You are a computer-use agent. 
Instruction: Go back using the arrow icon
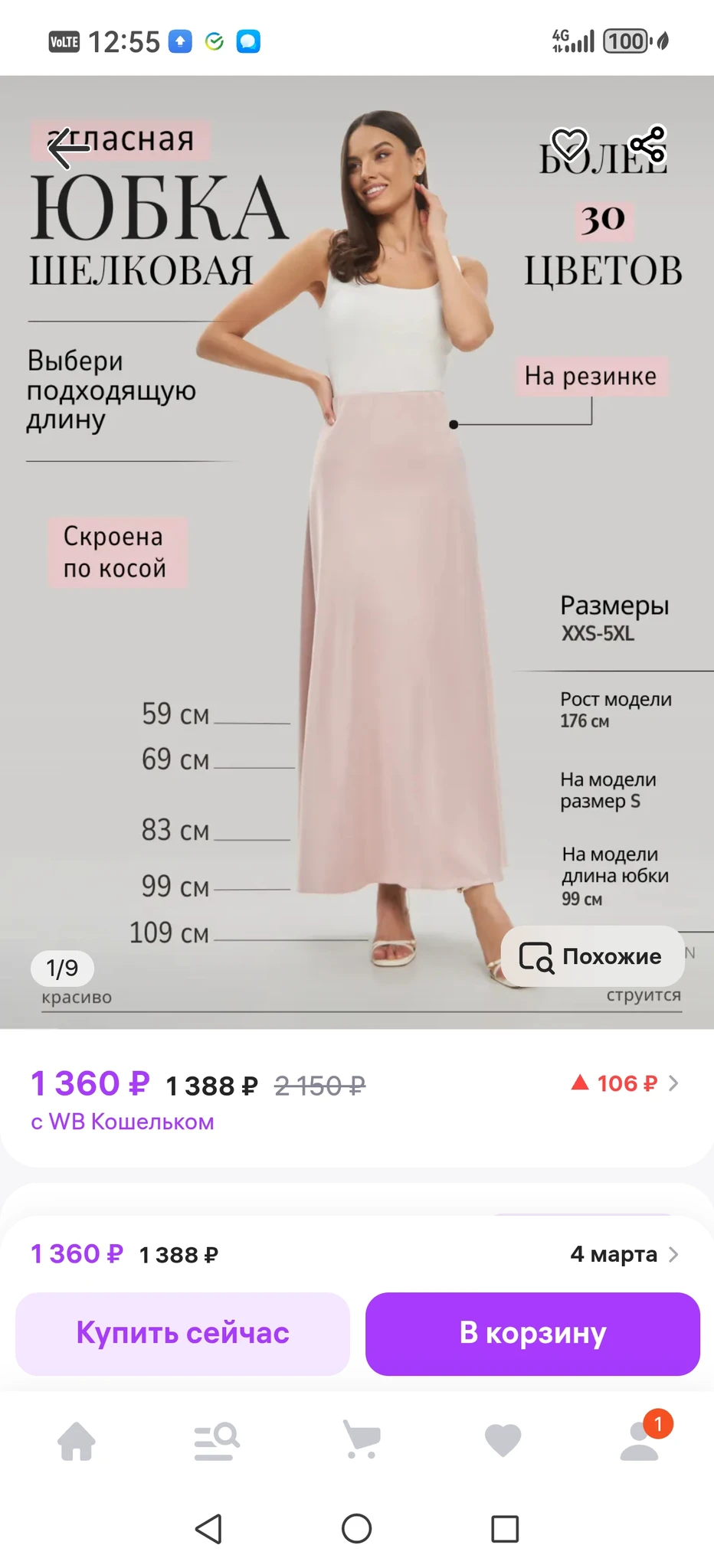pos(69,148)
